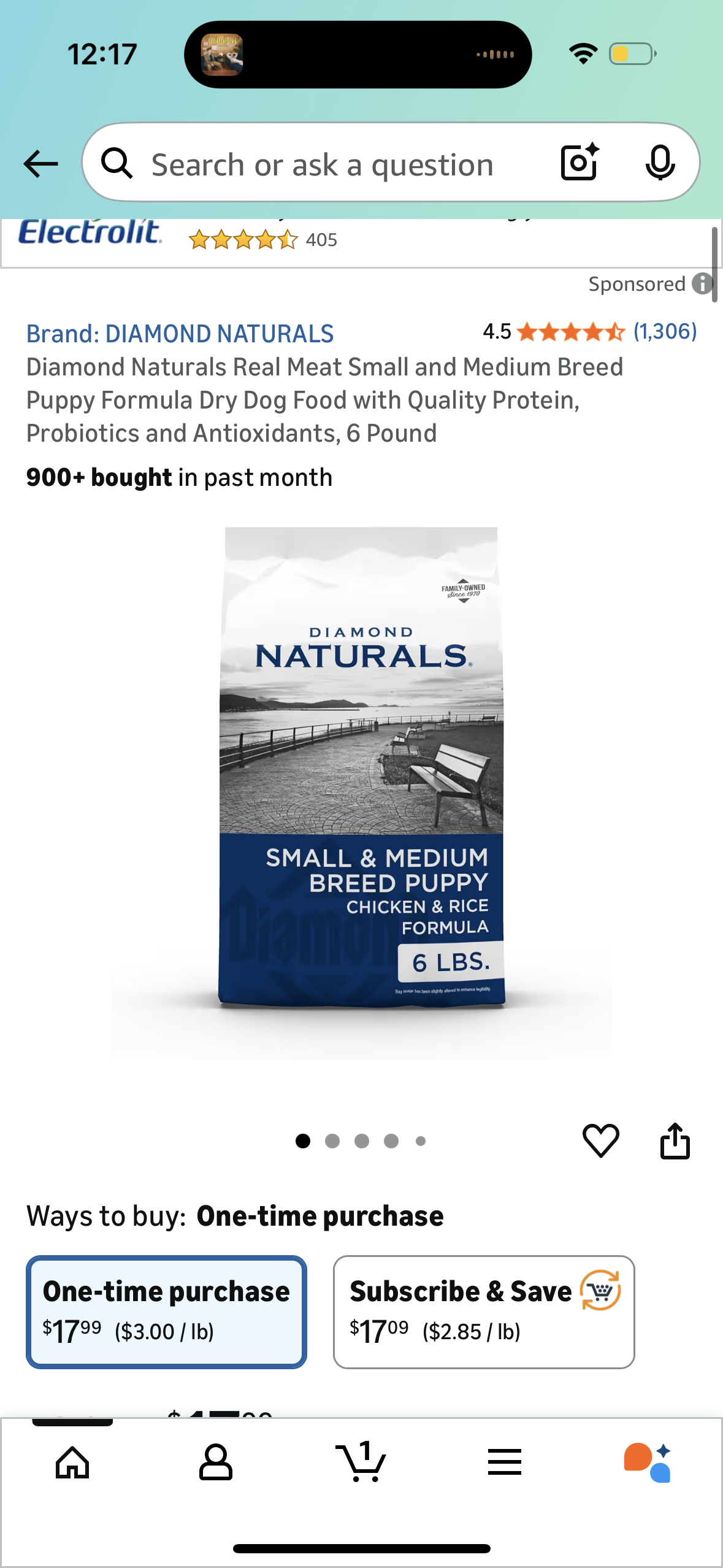
Task: Go back with the arrow icon
Action: coord(40,164)
